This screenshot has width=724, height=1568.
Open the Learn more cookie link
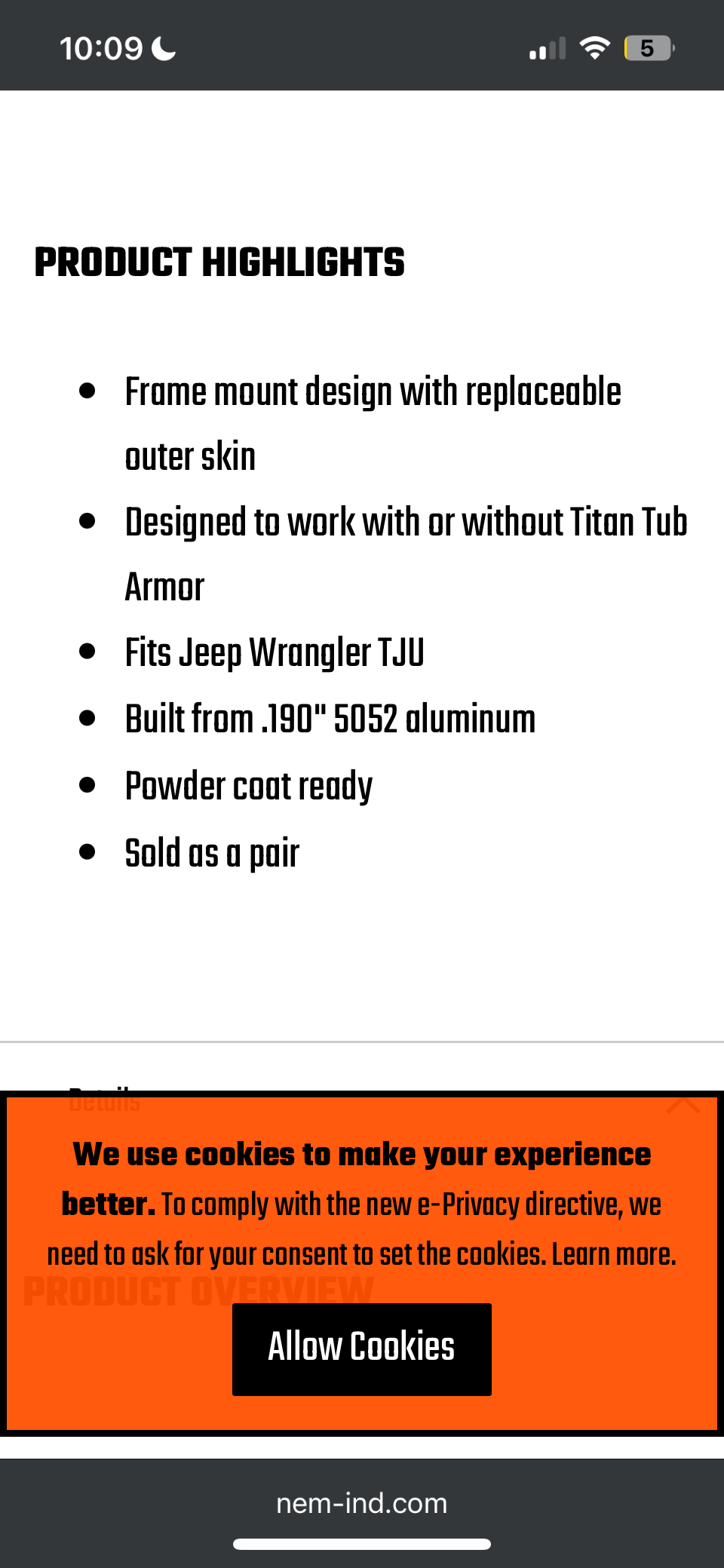tap(612, 1254)
